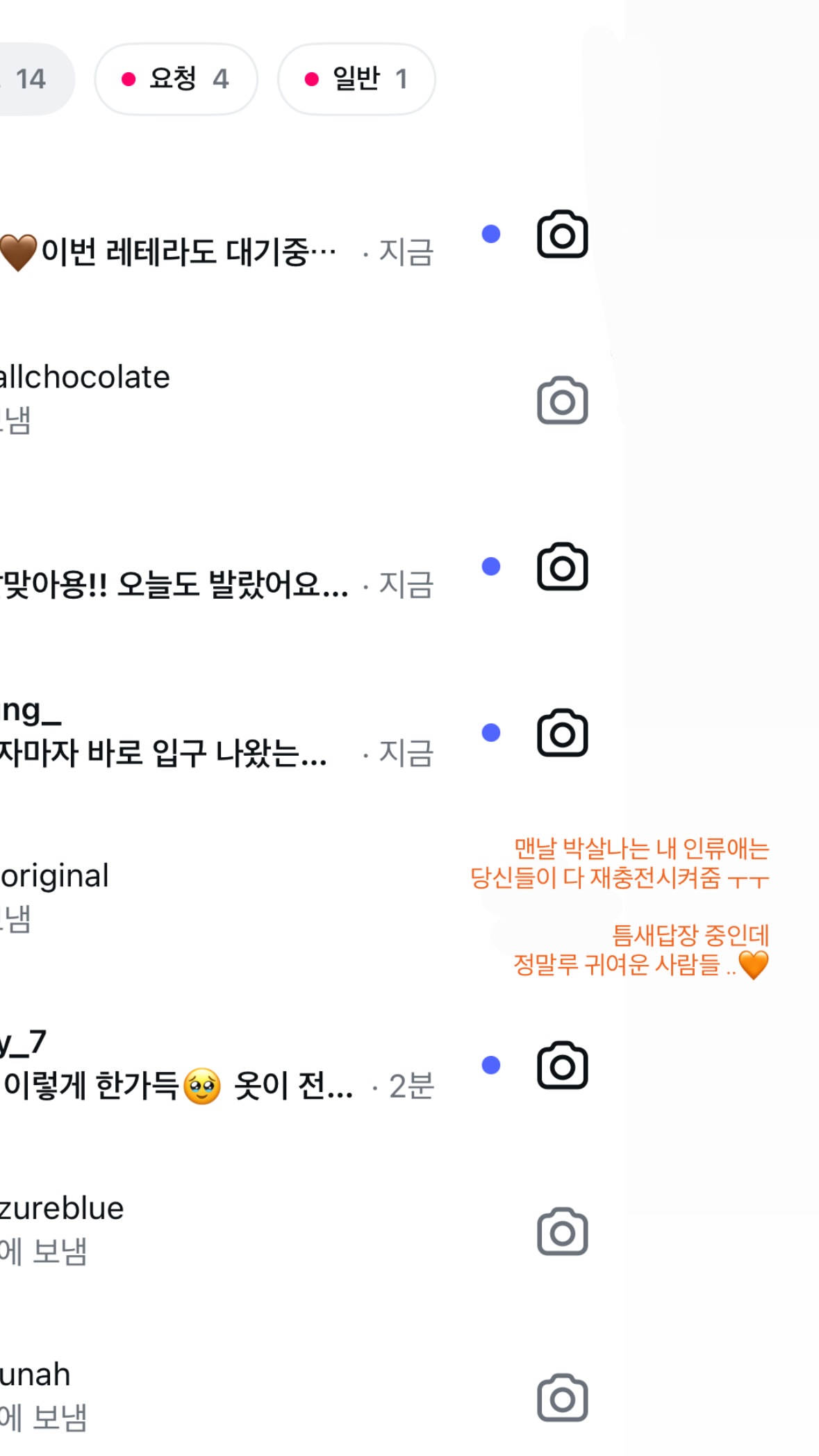Open camera for the ng_ chat
This screenshot has width=819, height=1456.
click(563, 733)
